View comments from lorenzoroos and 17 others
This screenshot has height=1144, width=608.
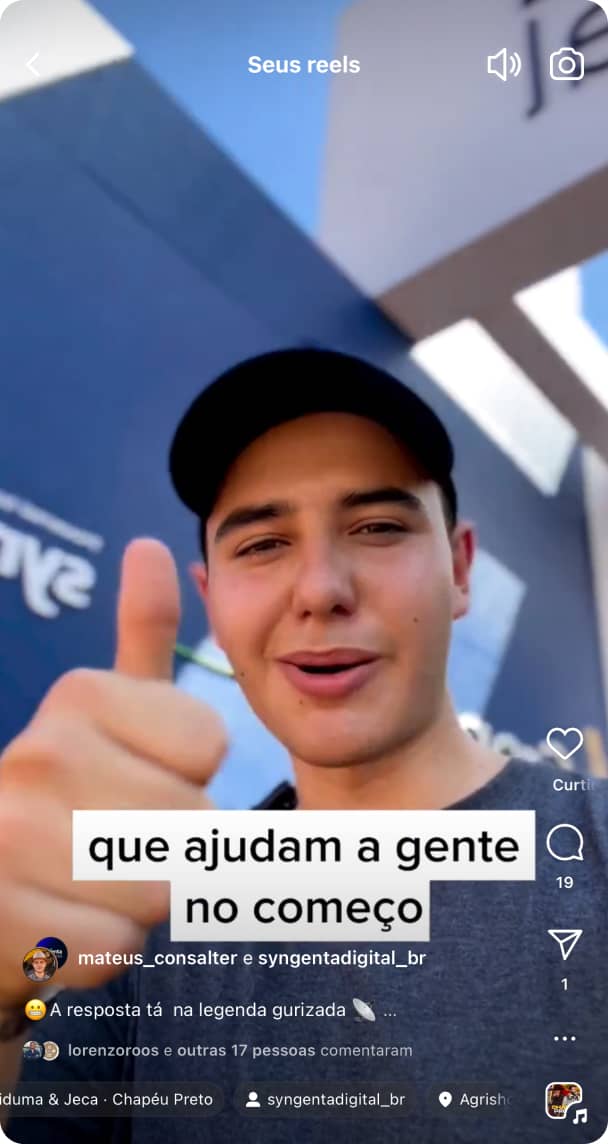[x=240, y=1050]
